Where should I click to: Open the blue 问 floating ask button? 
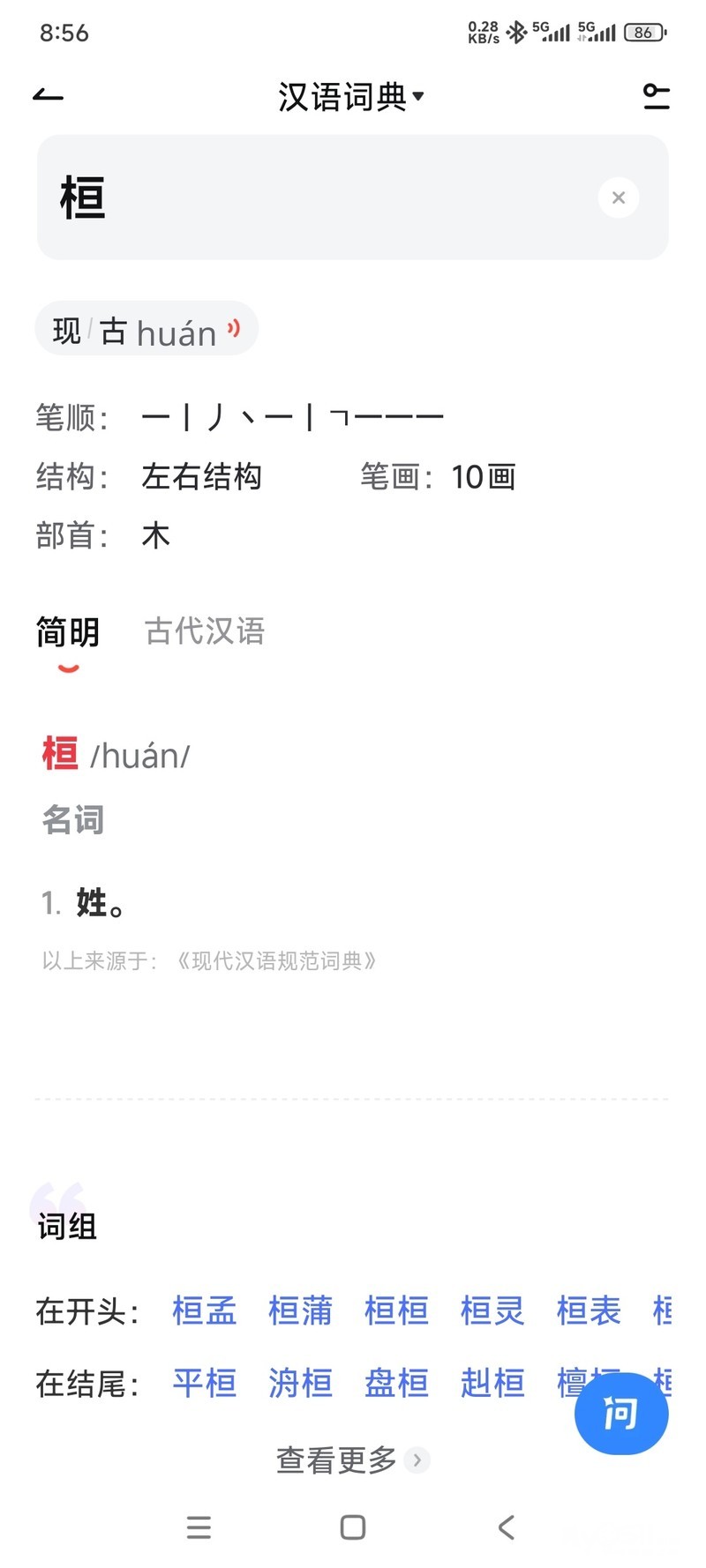621,1414
